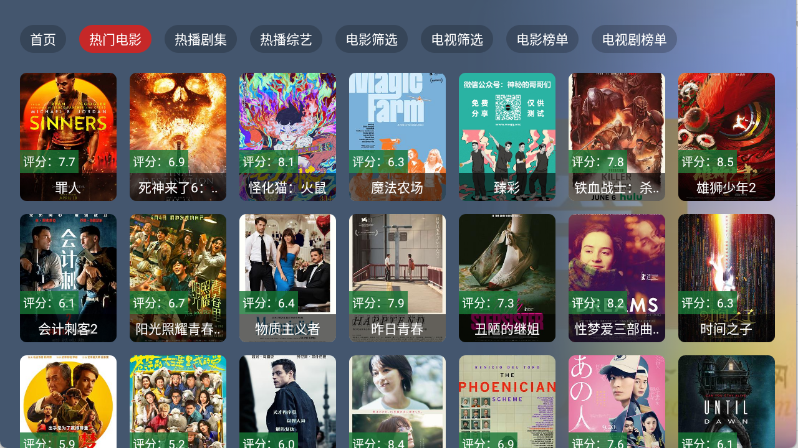The image size is (798, 448).
Task: Open the 死神来了6 movie card
Action: click(x=178, y=136)
